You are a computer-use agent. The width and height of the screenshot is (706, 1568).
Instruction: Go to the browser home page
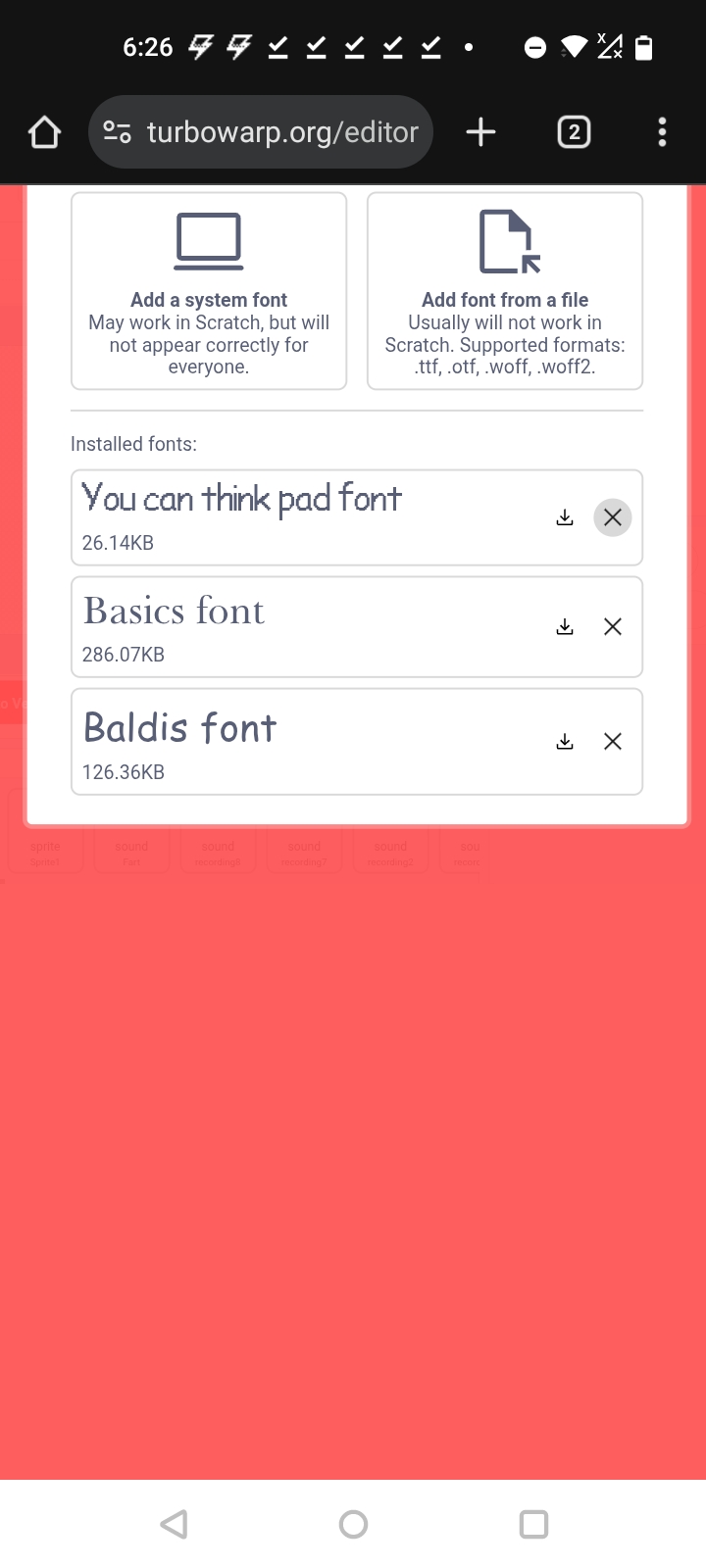tap(44, 132)
